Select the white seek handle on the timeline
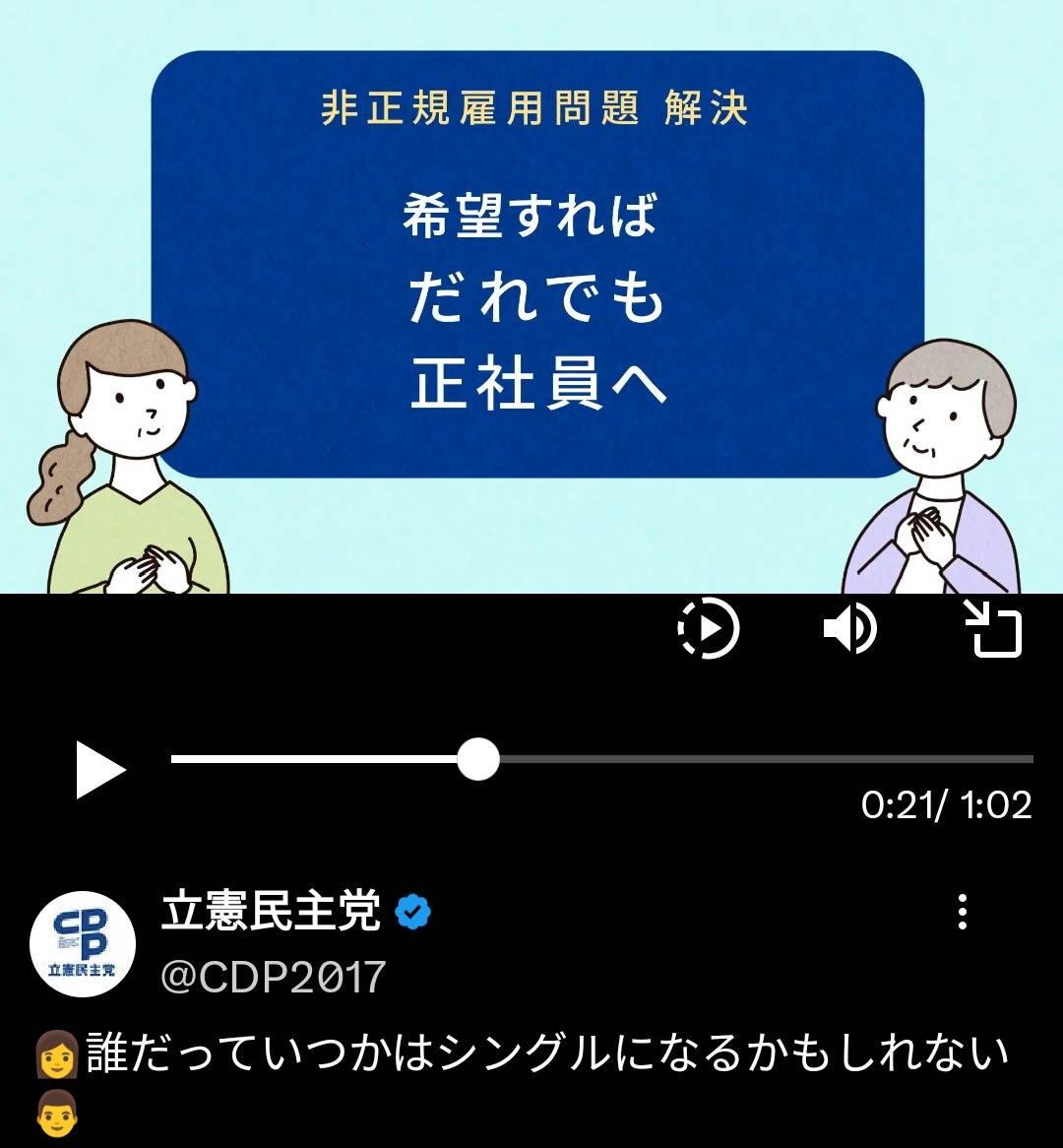This screenshot has height=1148, width=1063. point(479,757)
